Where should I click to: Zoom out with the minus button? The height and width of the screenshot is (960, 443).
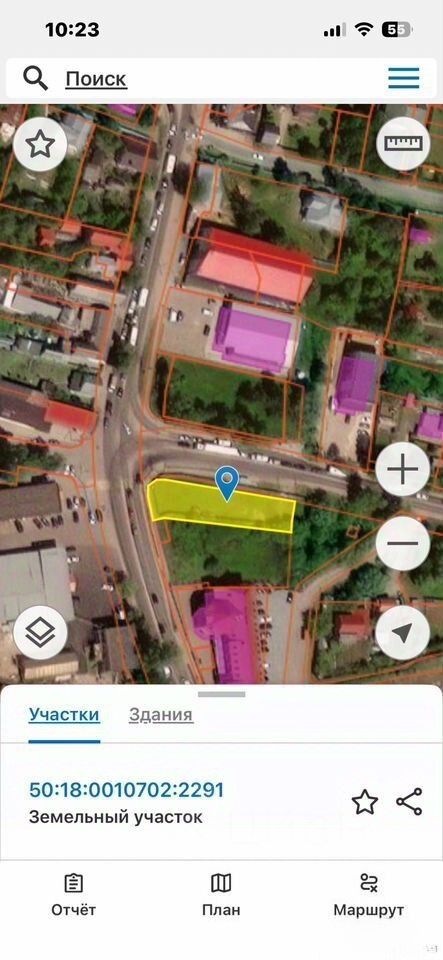pyautogui.click(x=403, y=544)
